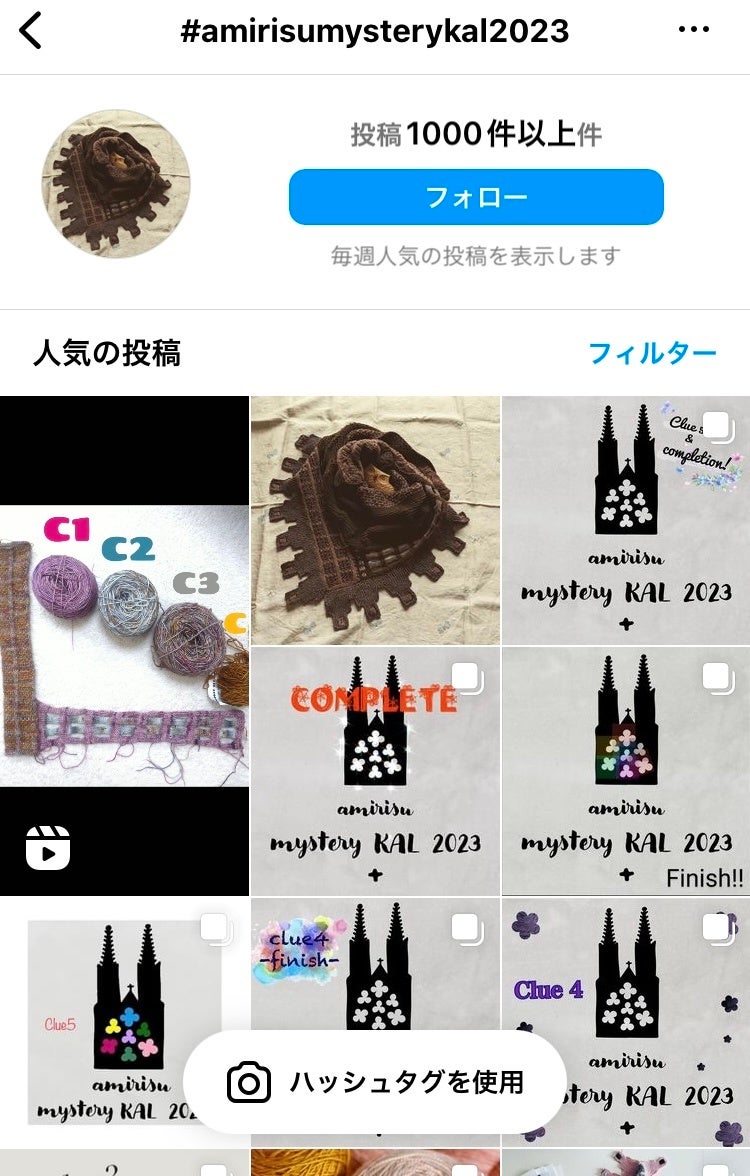This screenshot has width=750, height=1176.
Task: Open the reel with C1 C2 C3 yarn
Action: (x=124, y=645)
